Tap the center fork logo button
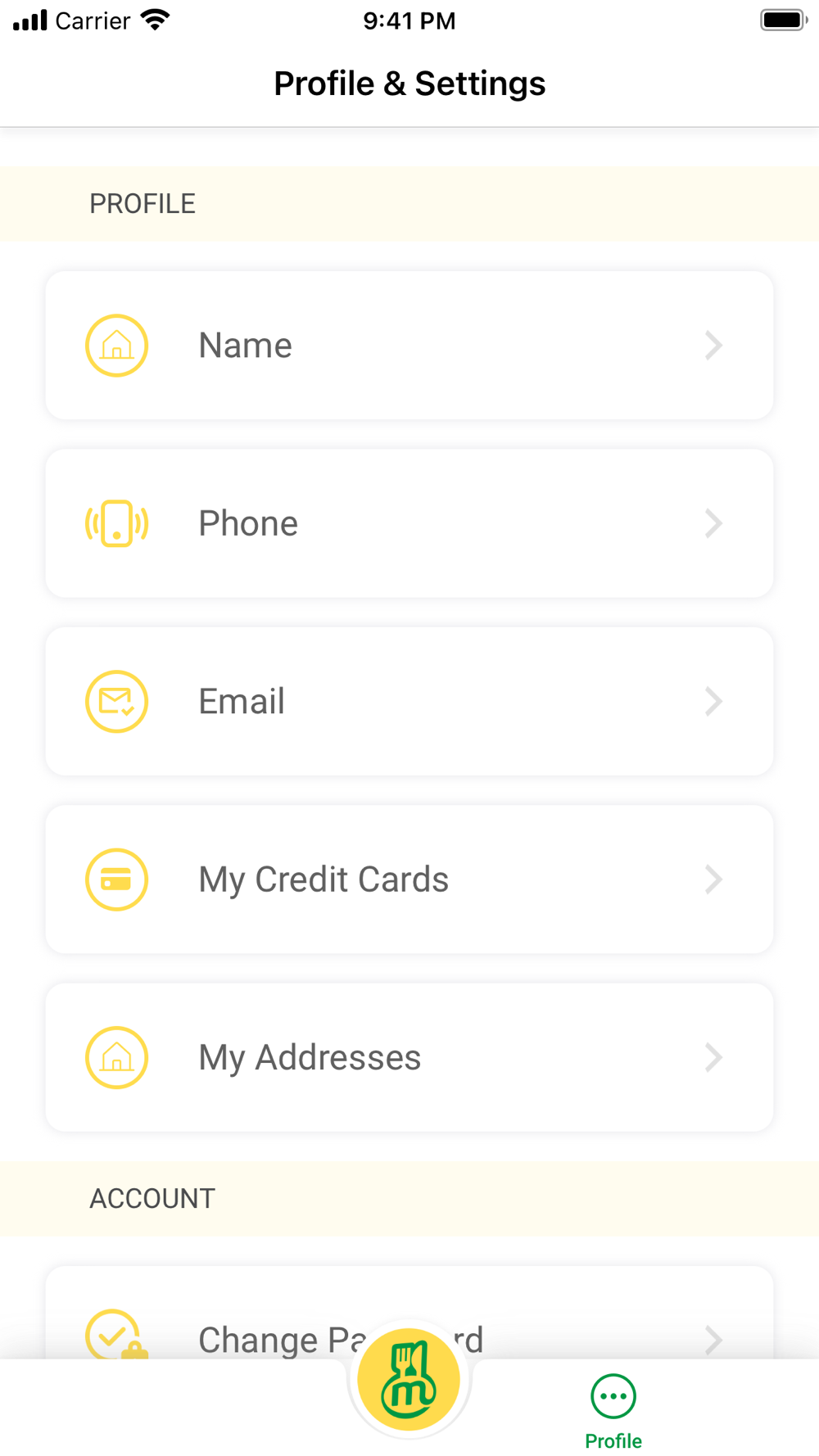This screenshot has width=819, height=1456. [409, 1380]
